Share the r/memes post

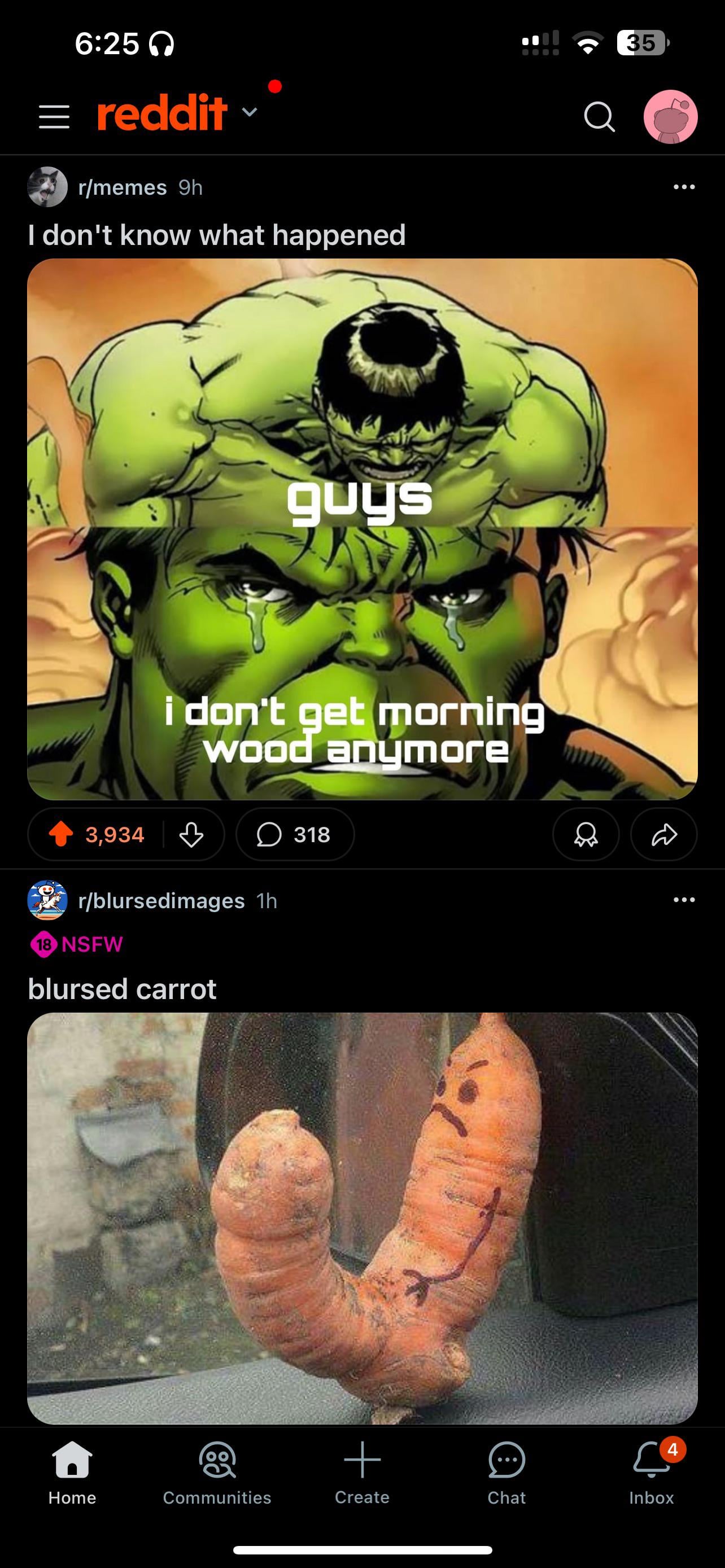click(663, 835)
